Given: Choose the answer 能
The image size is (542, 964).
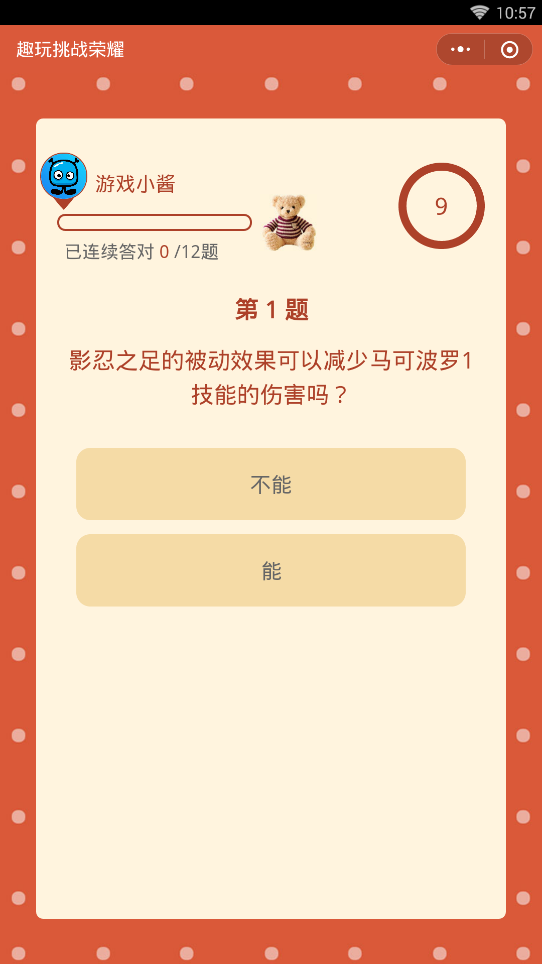Looking at the screenshot, I should 270,570.
